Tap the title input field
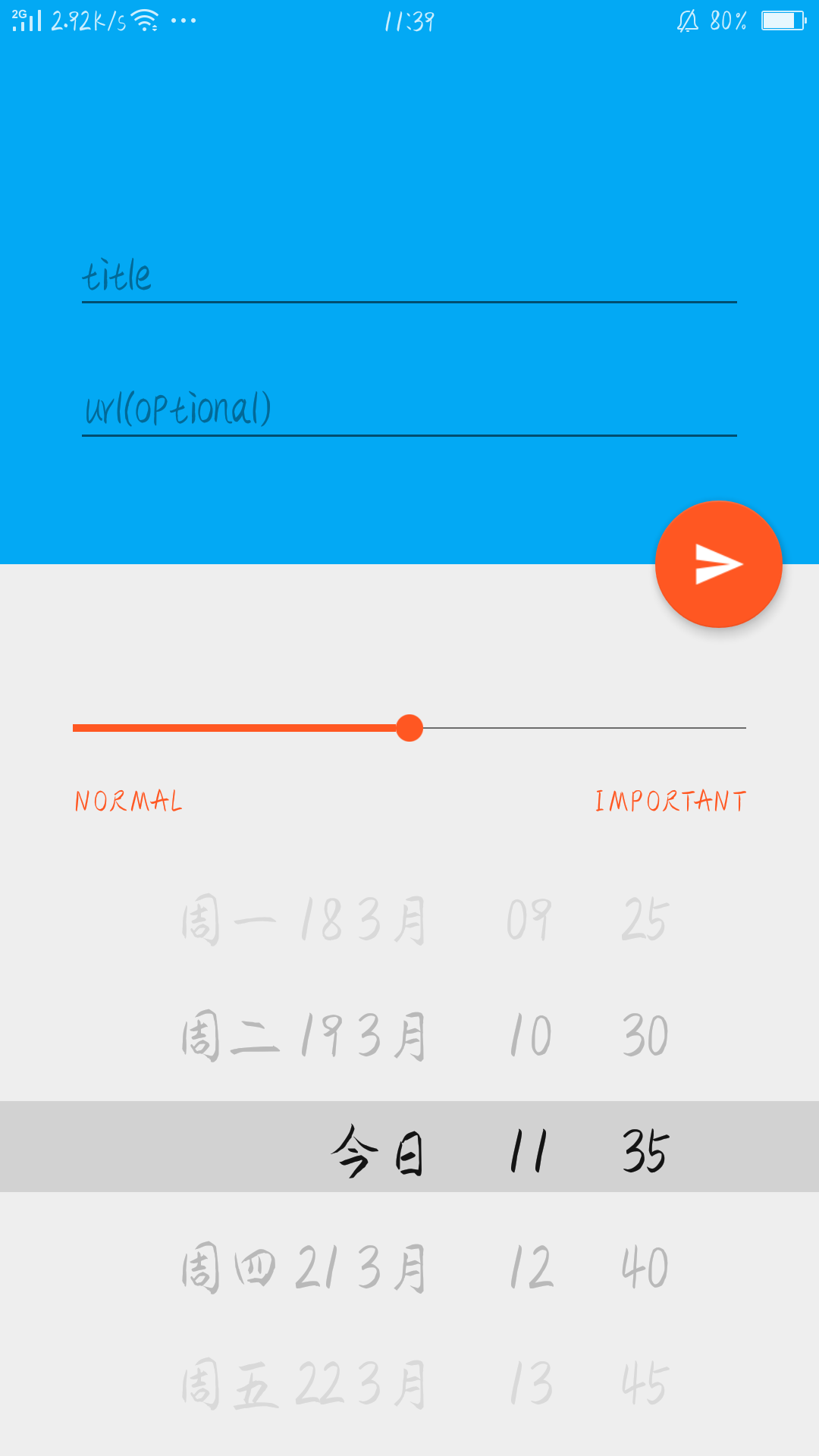Screen dimensions: 819x1456 coord(409,276)
